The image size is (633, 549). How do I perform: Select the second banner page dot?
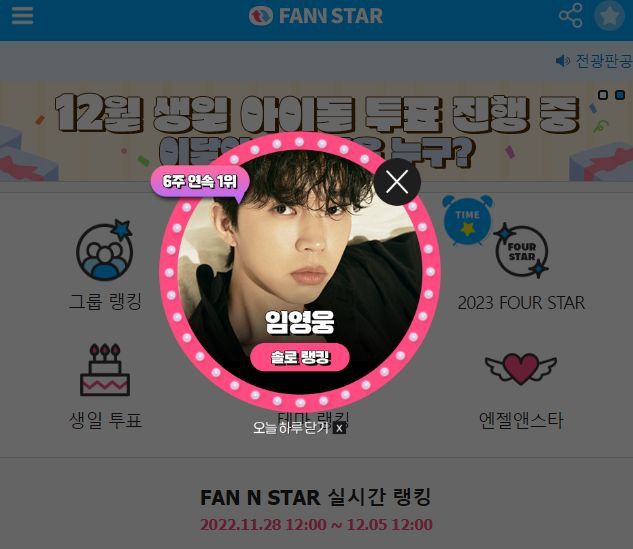coord(620,95)
